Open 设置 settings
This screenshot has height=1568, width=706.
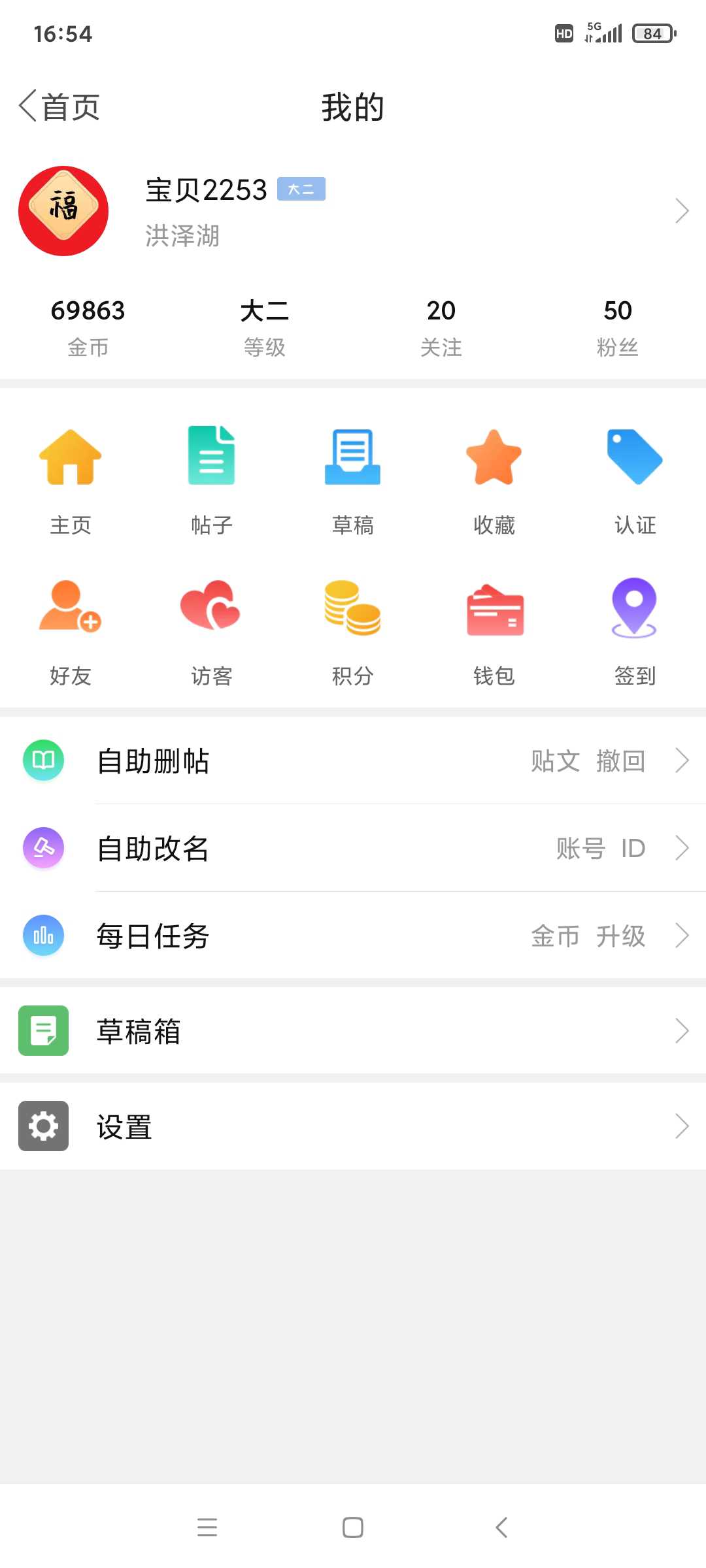[353, 1126]
